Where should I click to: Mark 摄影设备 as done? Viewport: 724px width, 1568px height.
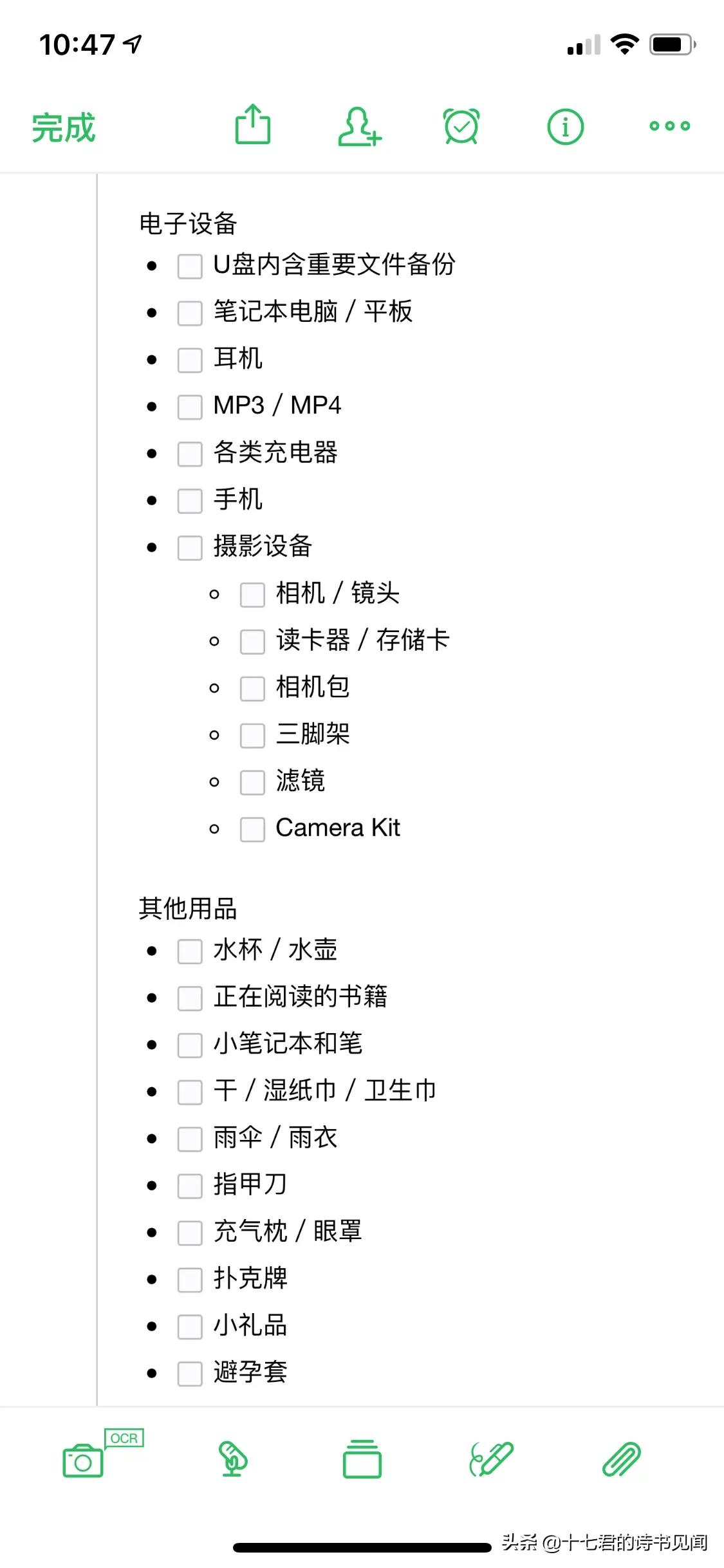(190, 548)
